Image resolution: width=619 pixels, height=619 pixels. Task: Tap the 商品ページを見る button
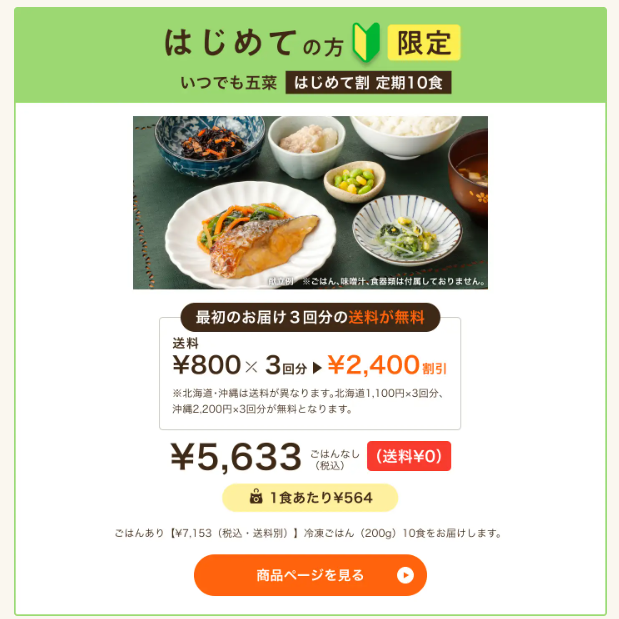pos(310,575)
